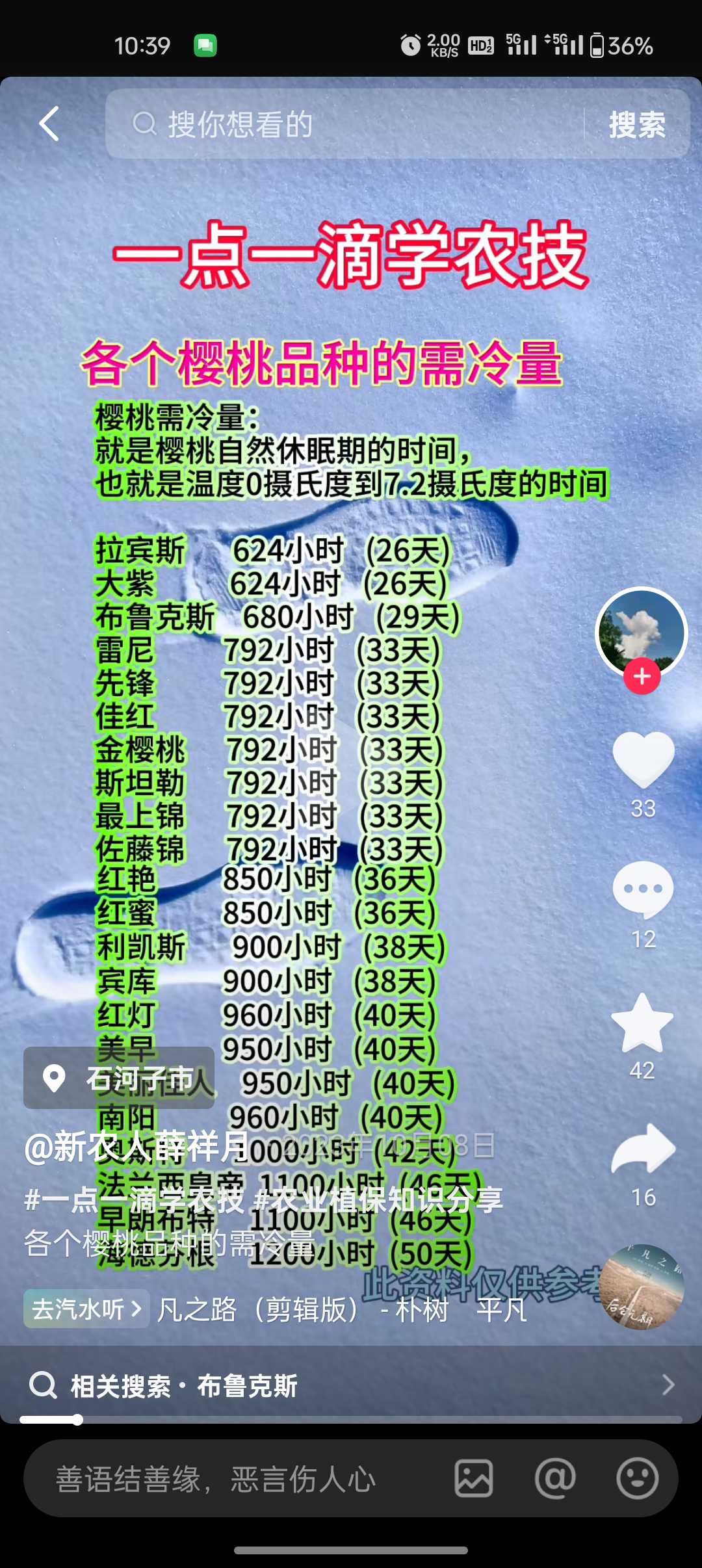The width and height of the screenshot is (702, 1568).
Task: Open the rotating music disc
Action: [x=641, y=1287]
